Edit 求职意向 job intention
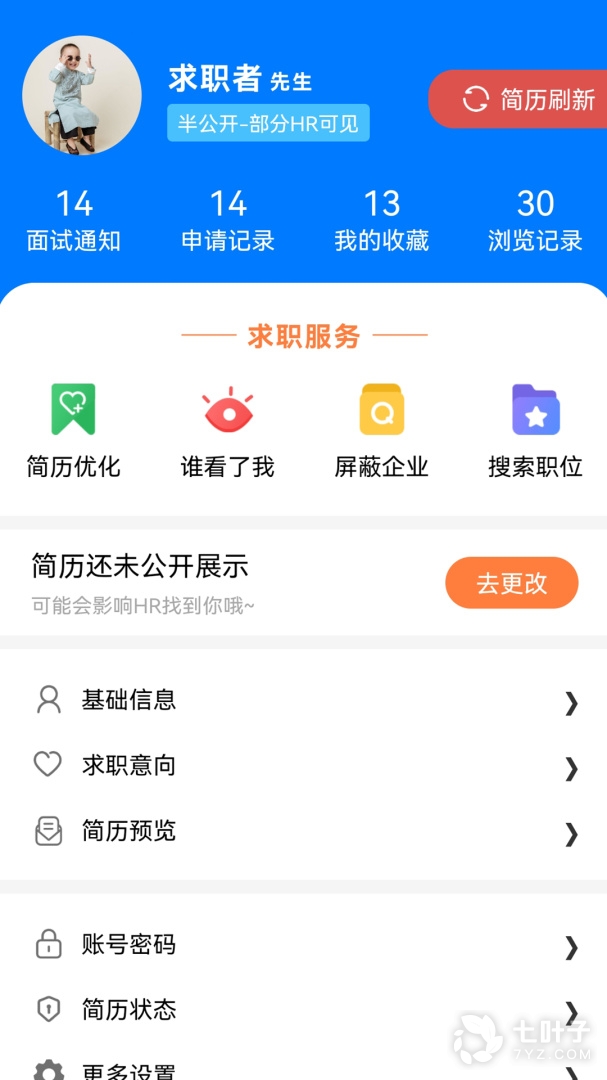The image size is (607, 1080). [303, 766]
